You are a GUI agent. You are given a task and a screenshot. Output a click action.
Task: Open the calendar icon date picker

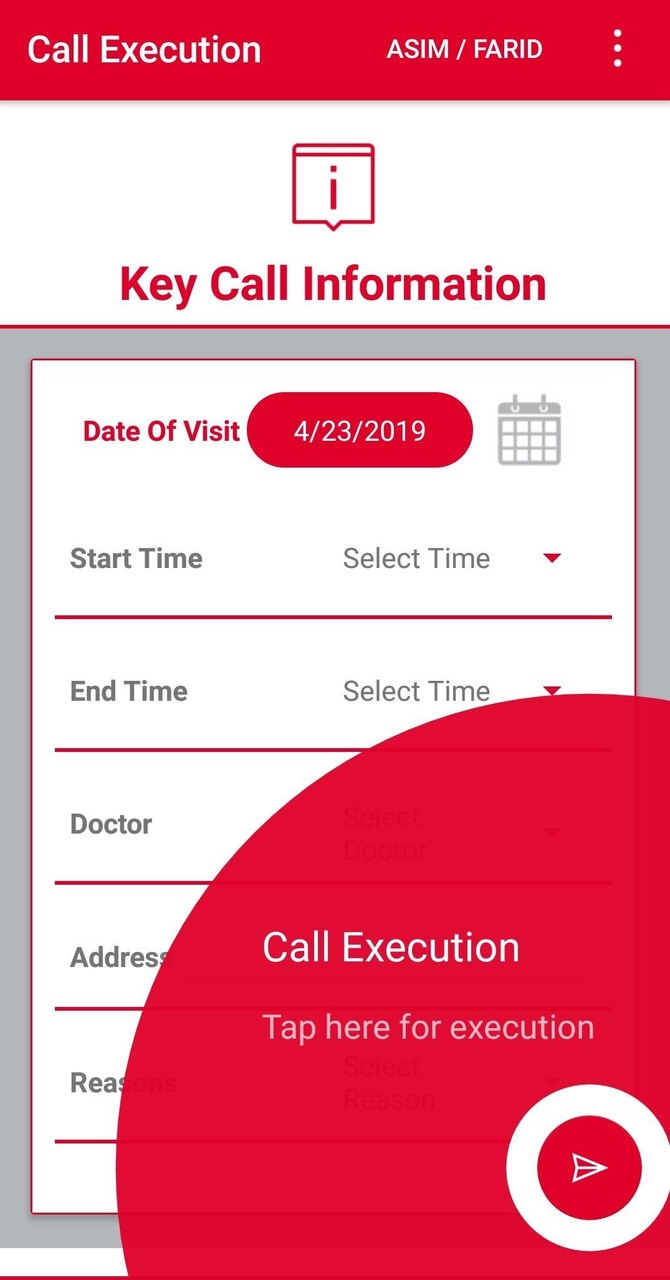tap(529, 430)
